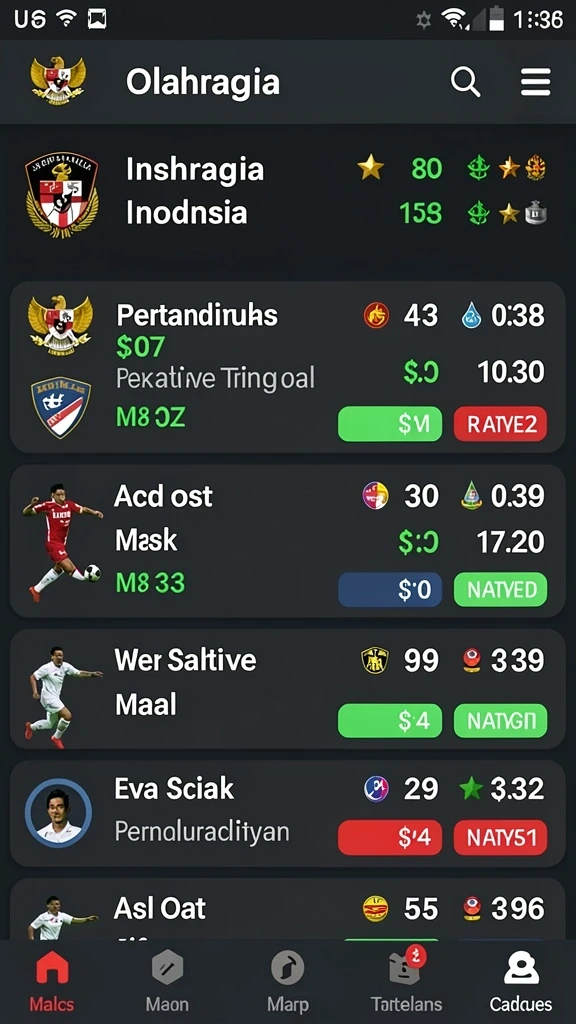Image resolution: width=576 pixels, height=1024 pixels.
Task: Open the Cadcues tab
Action: tap(521, 980)
